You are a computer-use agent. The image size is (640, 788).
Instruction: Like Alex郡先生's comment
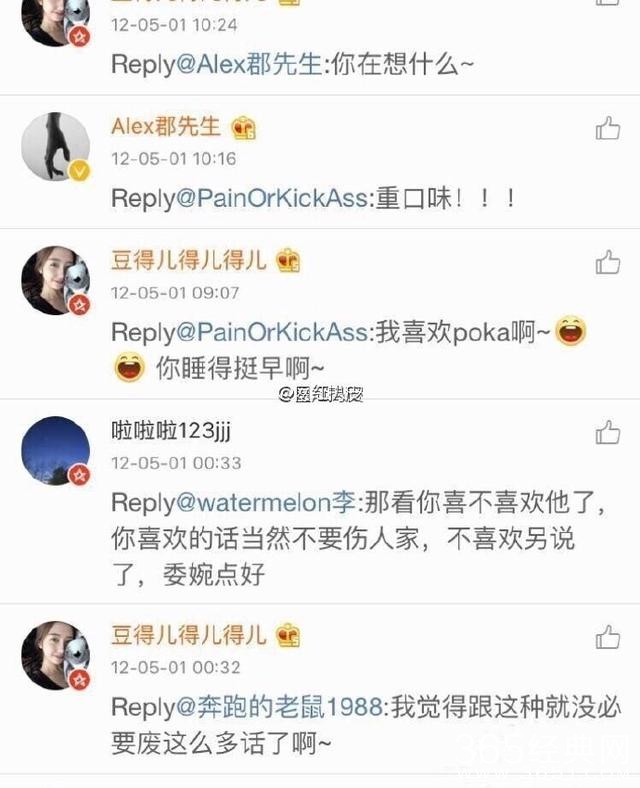(608, 129)
